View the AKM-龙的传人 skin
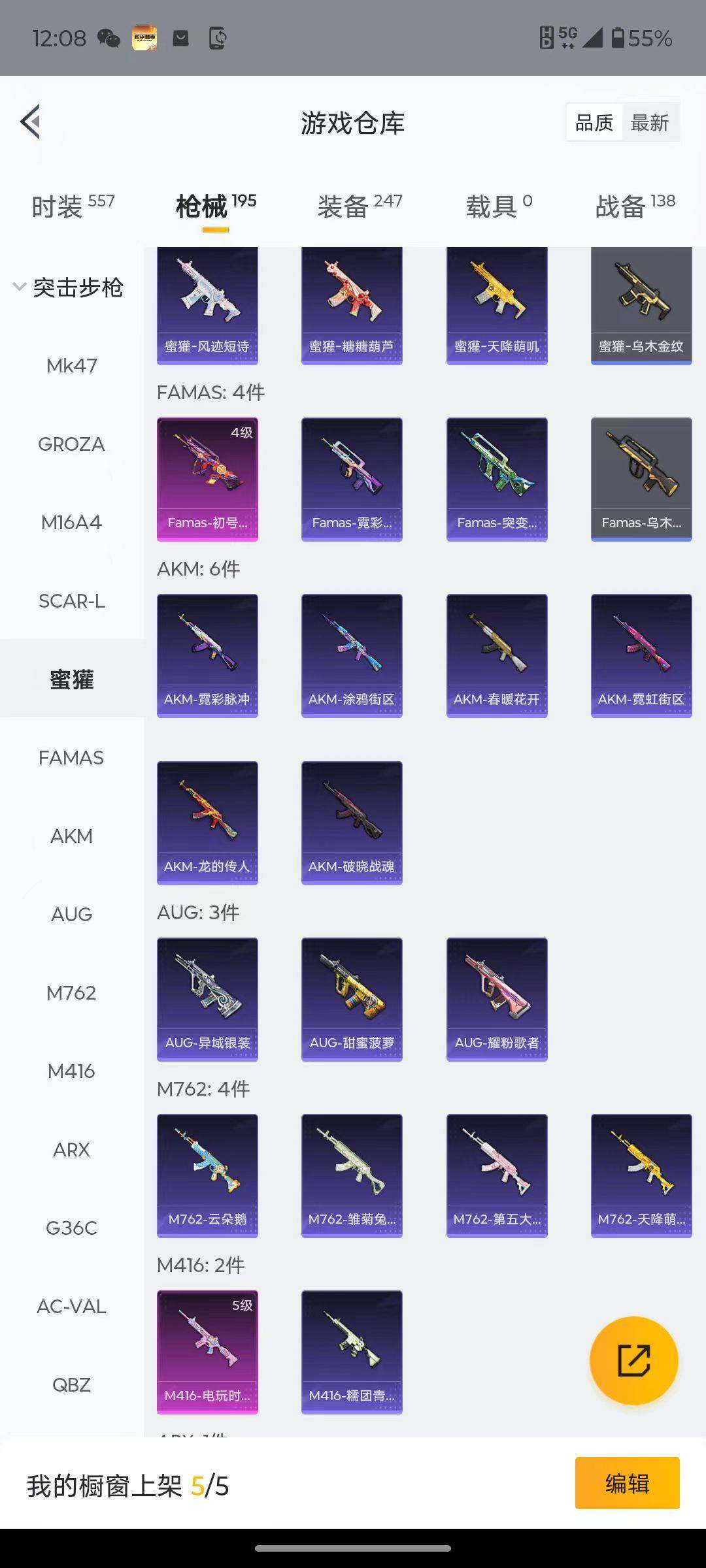706x1568 pixels. (x=207, y=823)
